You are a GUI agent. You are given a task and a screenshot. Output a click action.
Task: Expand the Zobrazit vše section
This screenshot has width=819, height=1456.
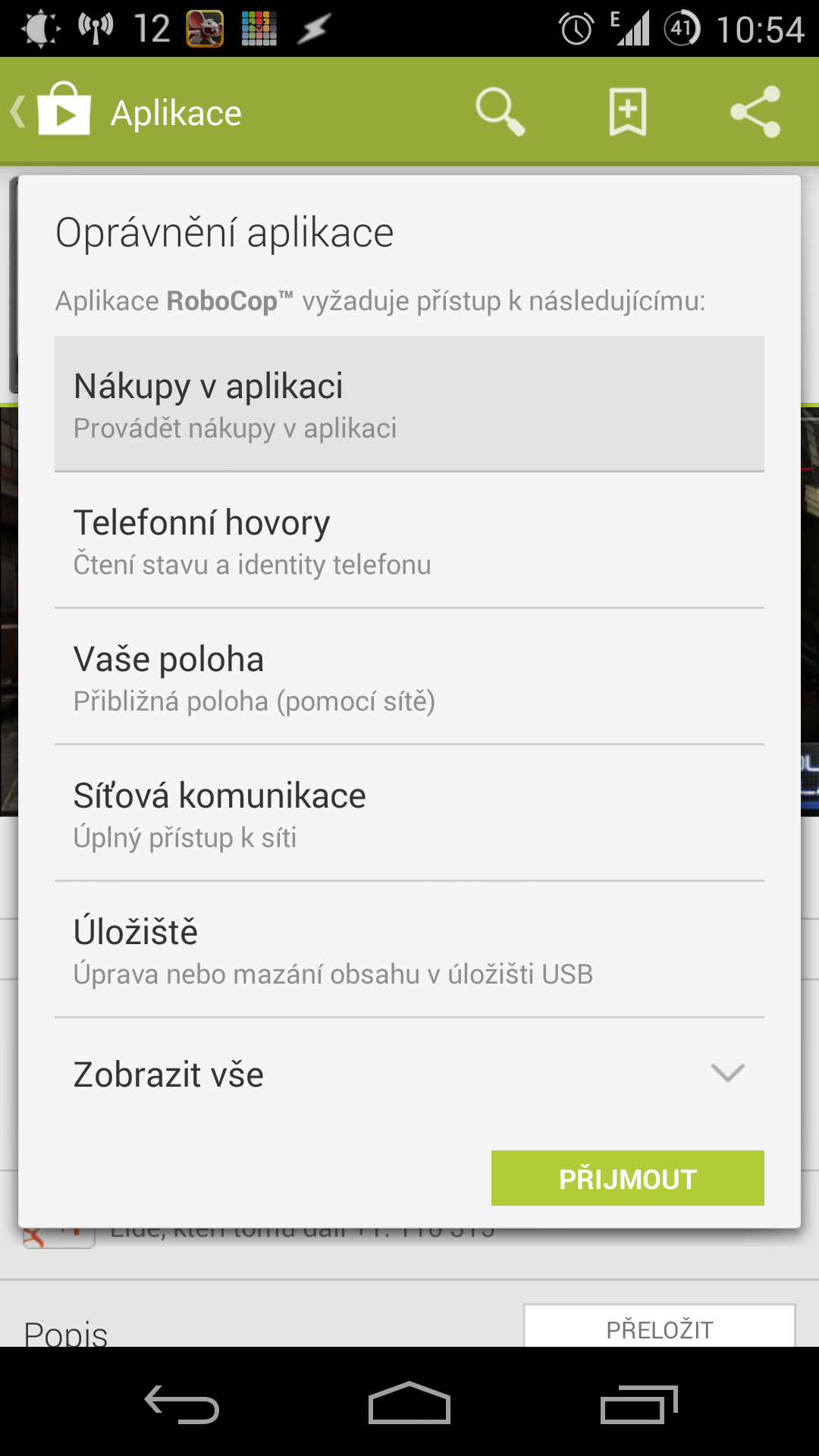coord(409,1075)
